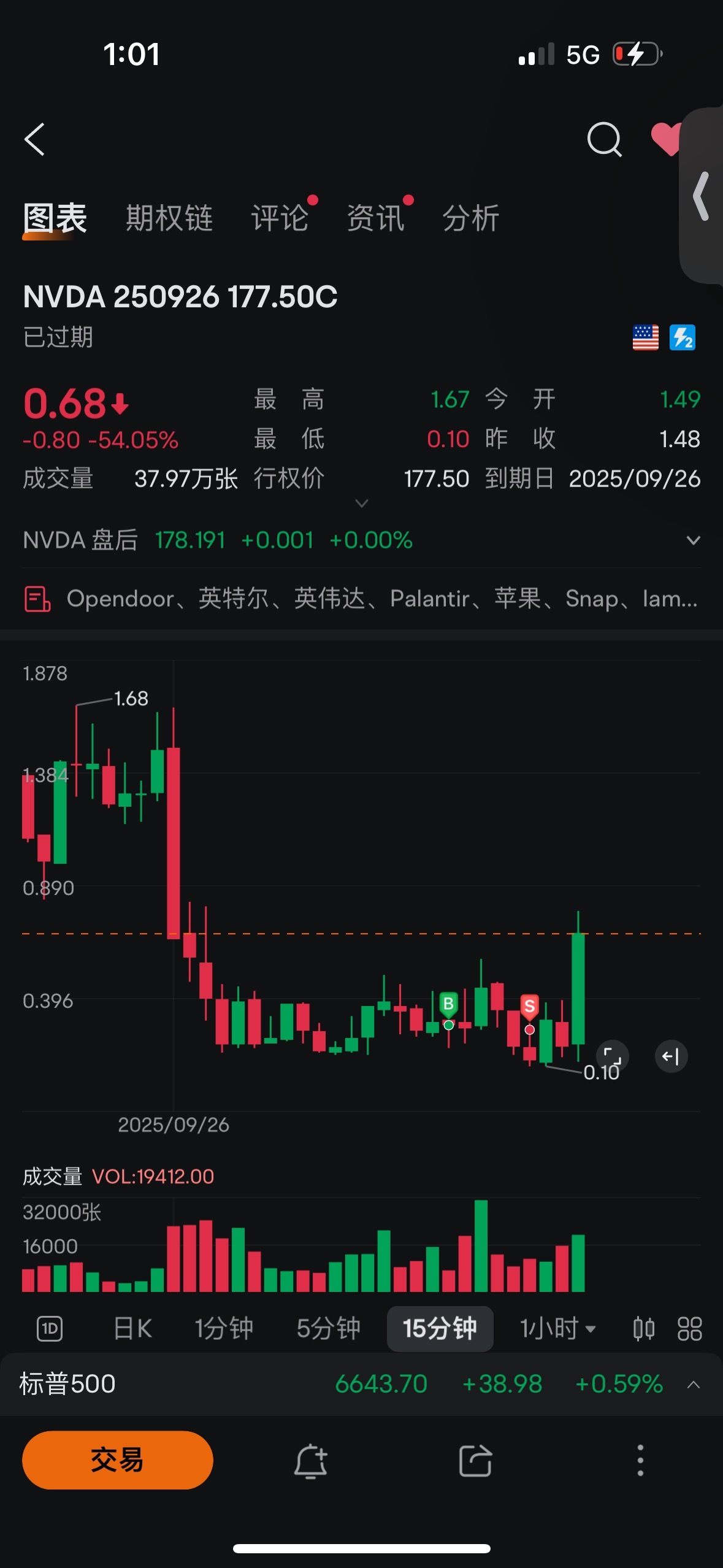Enter fullscreen chart view
Viewport: 723px width, 1568px height.
coord(612,1056)
